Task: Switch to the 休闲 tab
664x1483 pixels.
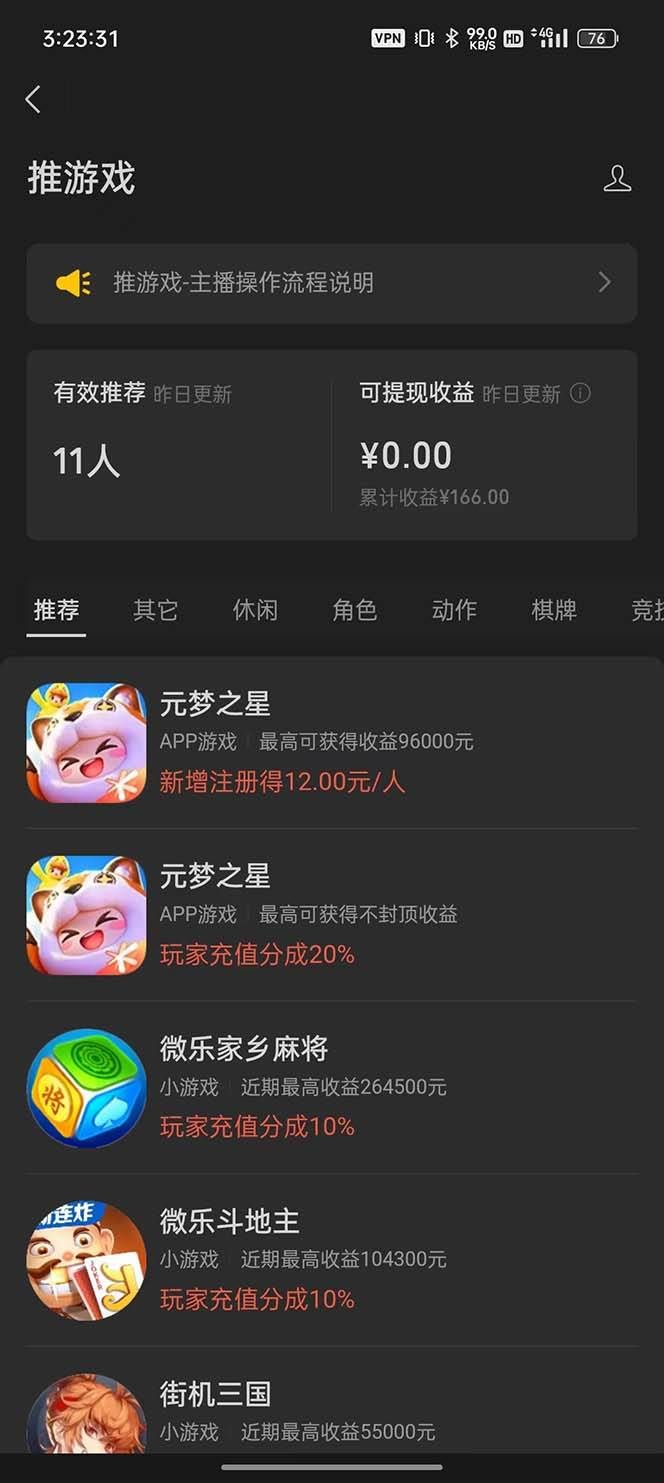Action: pyautogui.click(x=255, y=610)
